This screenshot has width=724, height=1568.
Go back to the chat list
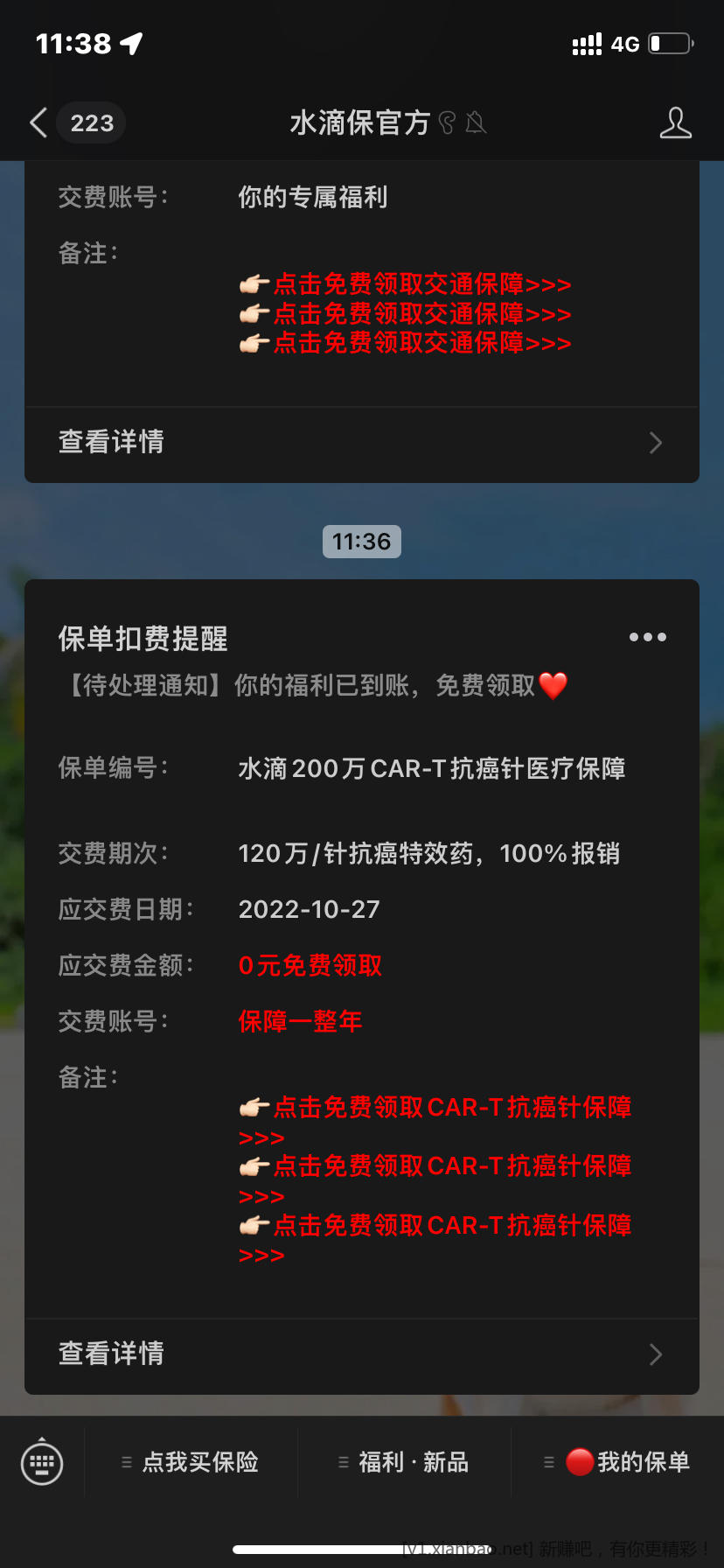pyautogui.click(x=39, y=123)
